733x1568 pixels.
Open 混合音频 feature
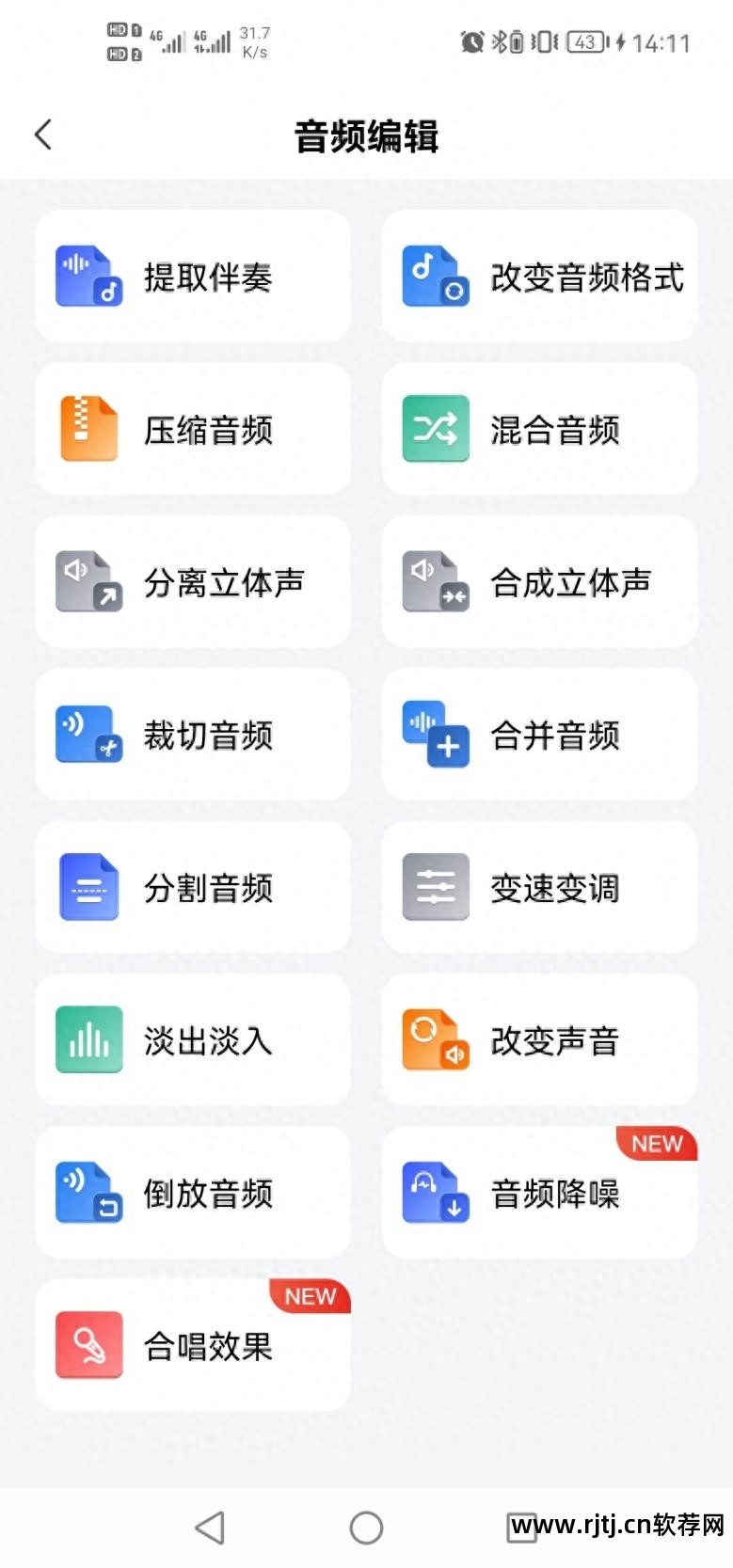[x=539, y=430]
